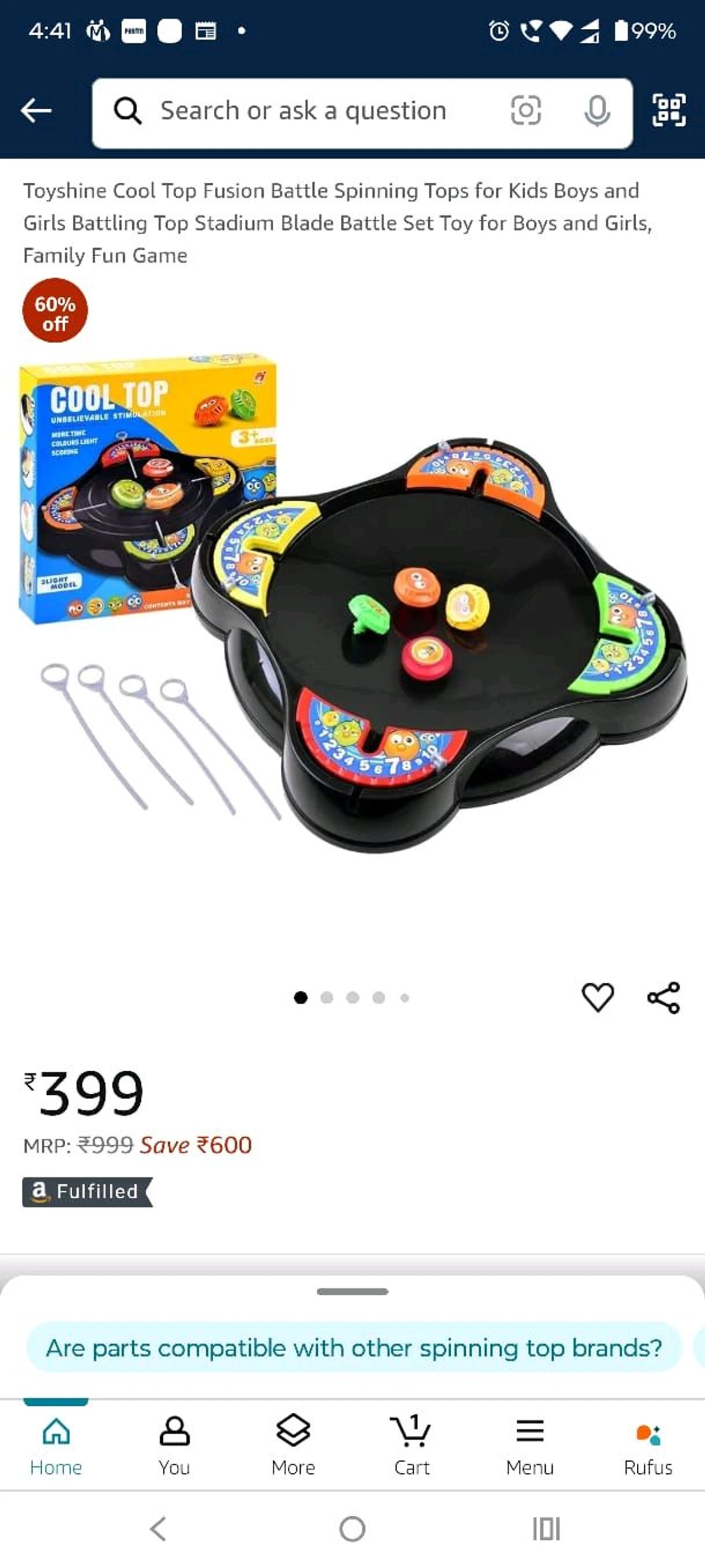The image size is (705, 1568).
Task: Open the QR code scanner
Action: pos(669,110)
